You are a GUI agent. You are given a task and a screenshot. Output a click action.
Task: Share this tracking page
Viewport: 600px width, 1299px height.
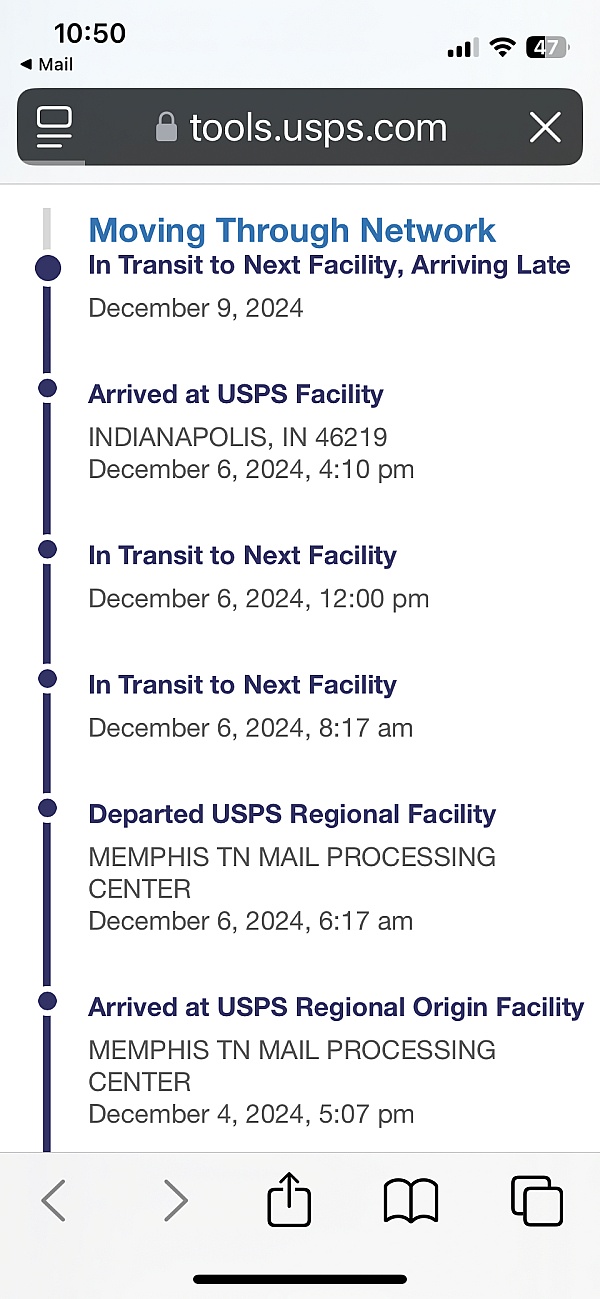(290, 1197)
